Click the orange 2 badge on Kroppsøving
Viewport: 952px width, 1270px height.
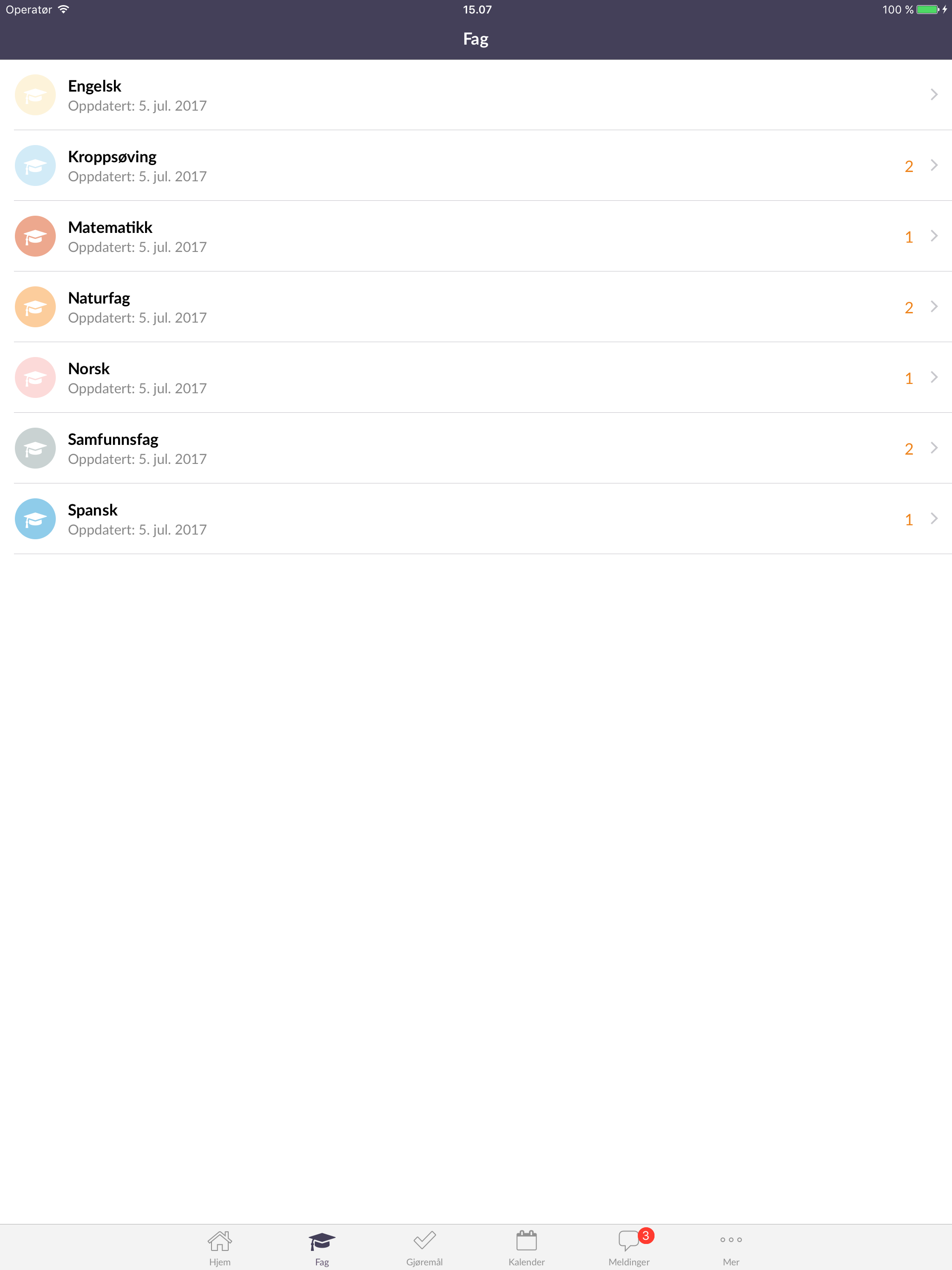click(909, 166)
